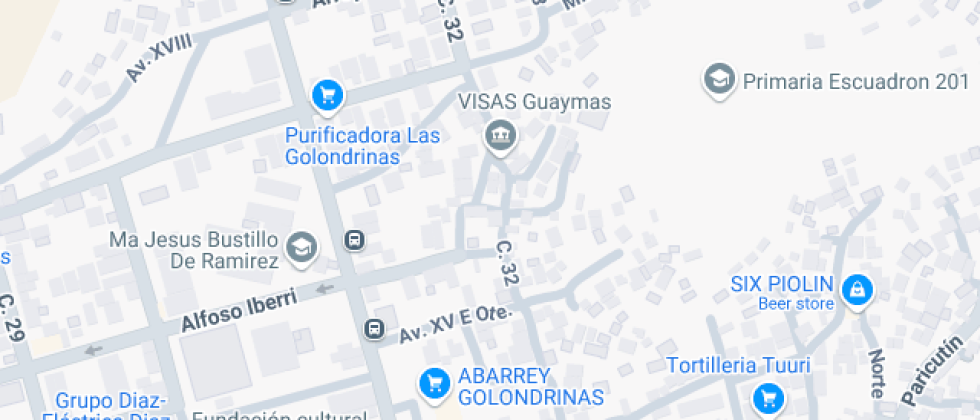Screen dimensions: 980x420
Task: Select the Tortilleria Tuuri shop marker
Action: 768,397
